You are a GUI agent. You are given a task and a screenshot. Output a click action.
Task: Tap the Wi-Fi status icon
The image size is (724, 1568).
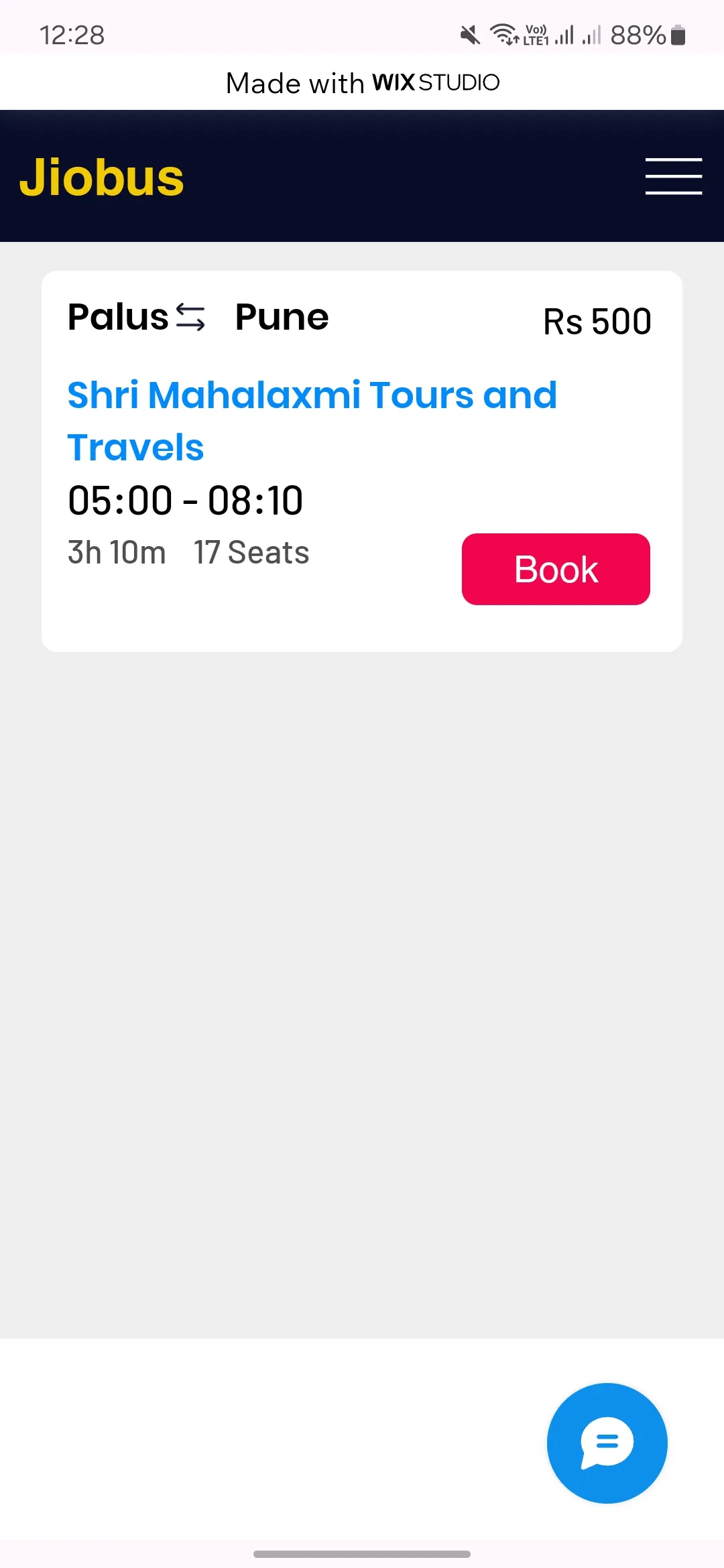tap(502, 34)
